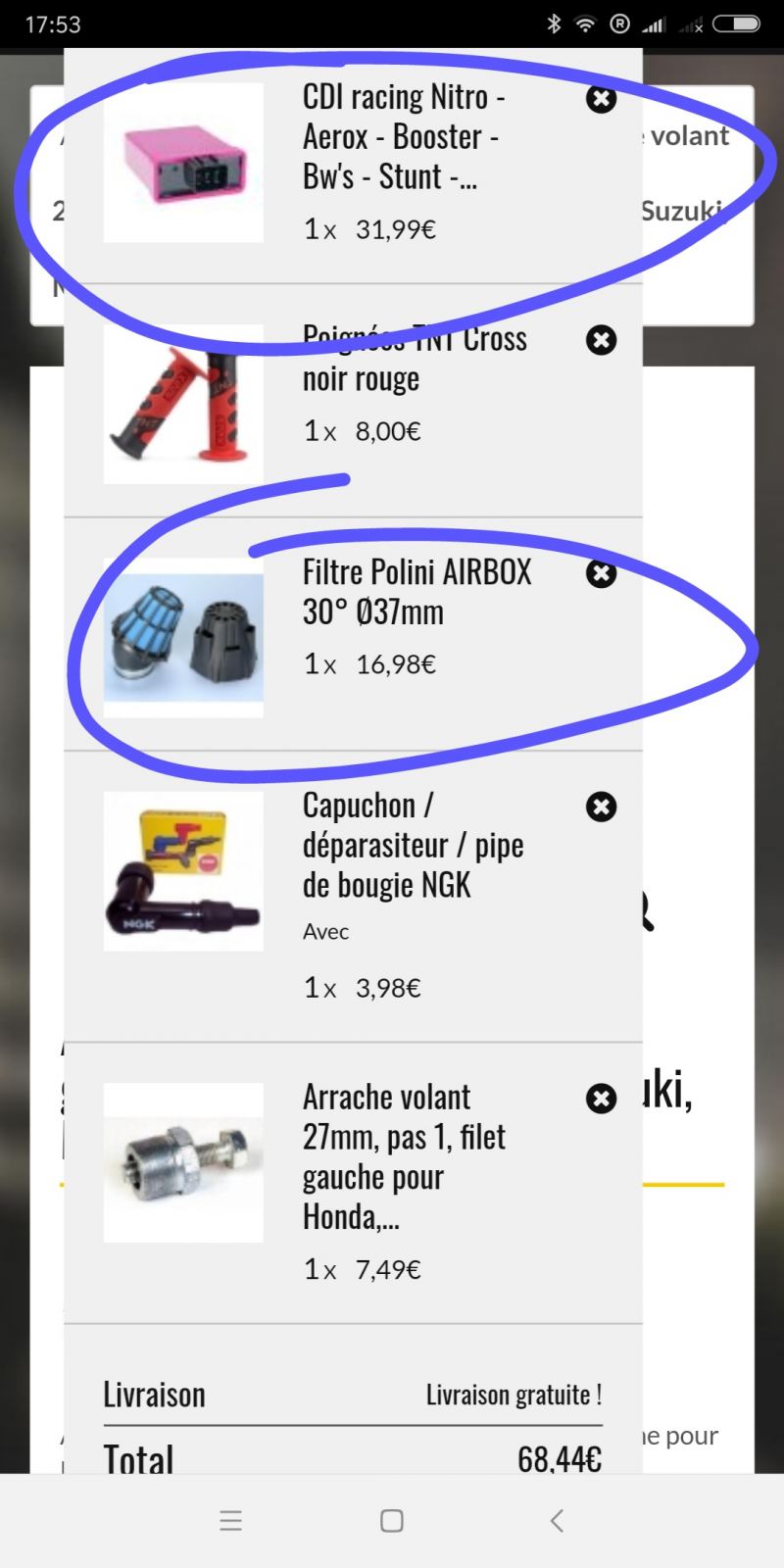784x1568 pixels.
Task: Delete Filtre Polini AIRBOX from the cart
Action: click(601, 573)
